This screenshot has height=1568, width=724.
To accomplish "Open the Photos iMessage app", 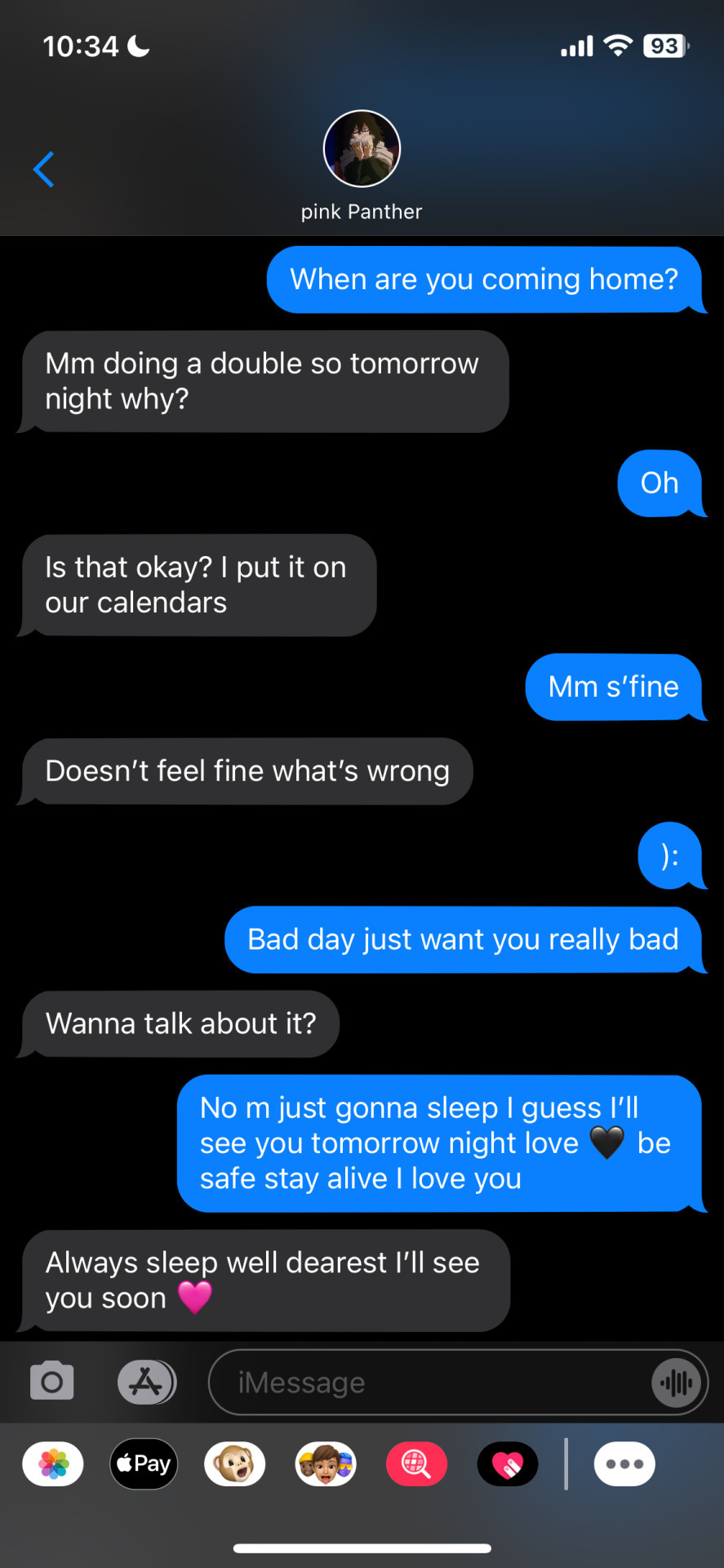I will [x=54, y=1464].
